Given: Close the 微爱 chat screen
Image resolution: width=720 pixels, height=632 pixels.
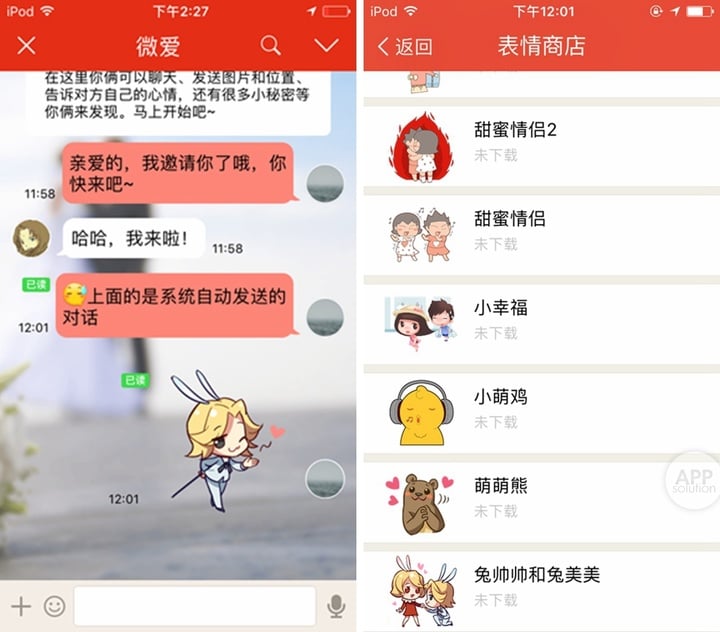Looking at the screenshot, I should [27, 46].
